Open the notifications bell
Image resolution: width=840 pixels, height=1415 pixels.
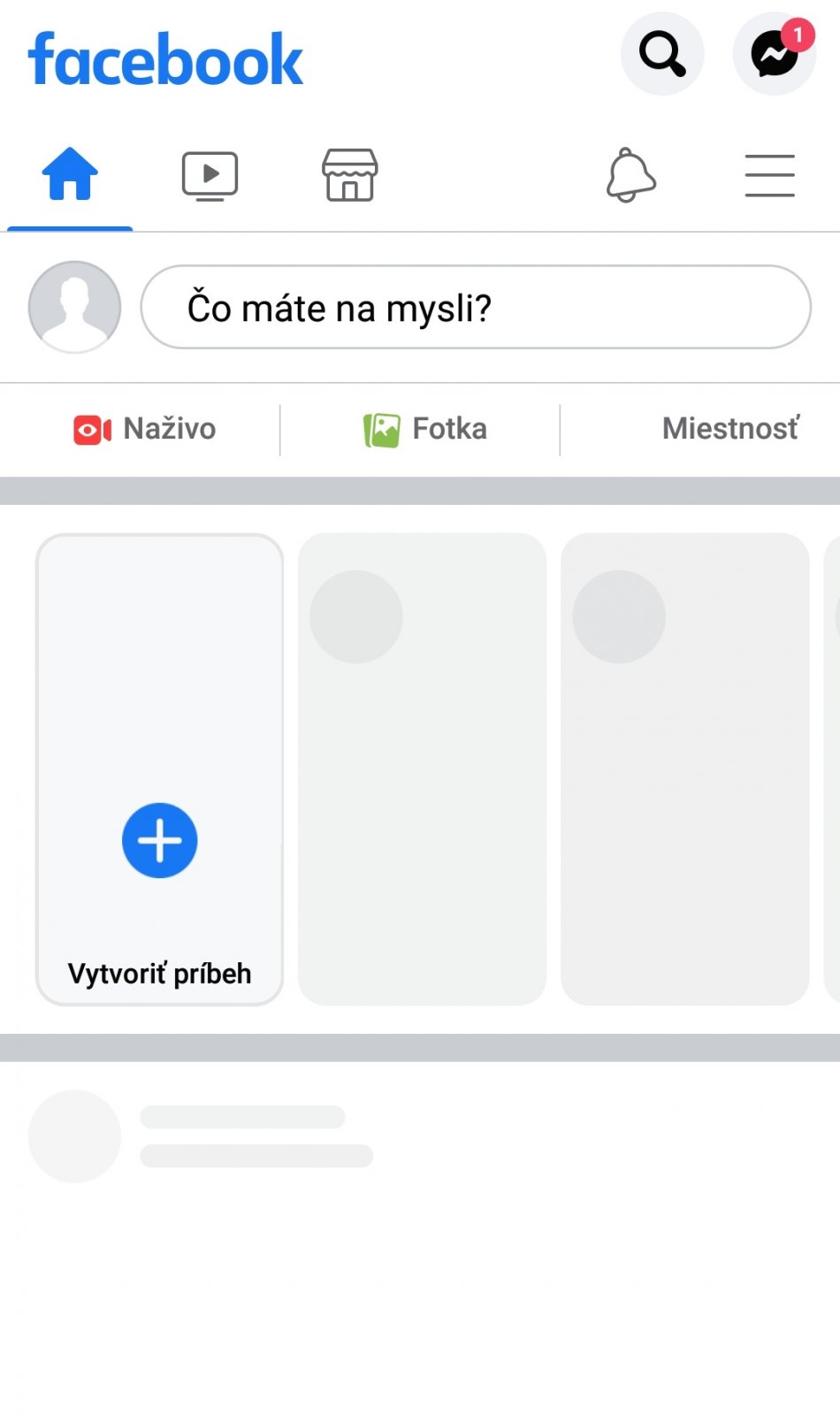(630, 175)
